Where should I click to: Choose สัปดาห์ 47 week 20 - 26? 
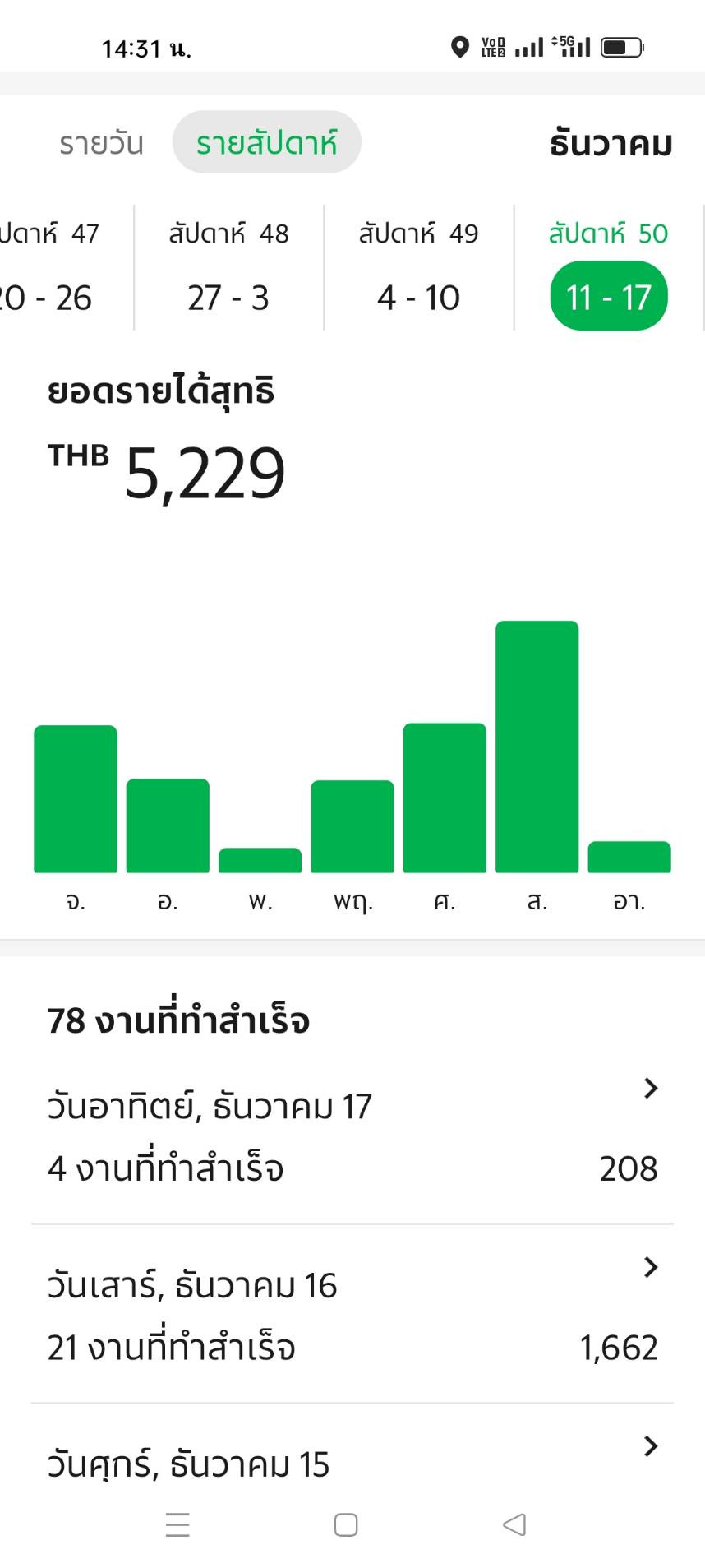53,267
